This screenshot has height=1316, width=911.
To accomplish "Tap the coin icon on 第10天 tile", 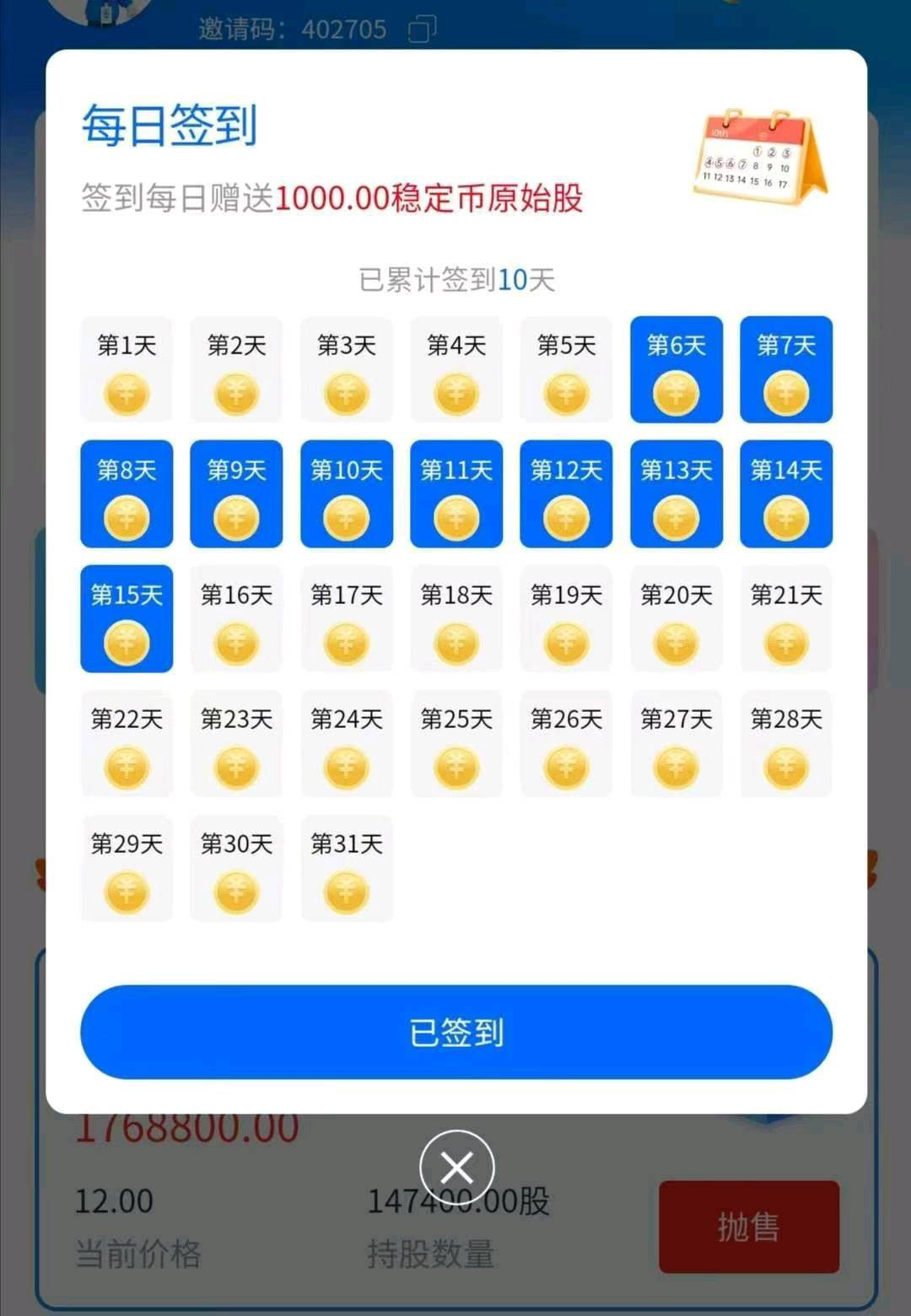I will (x=346, y=517).
